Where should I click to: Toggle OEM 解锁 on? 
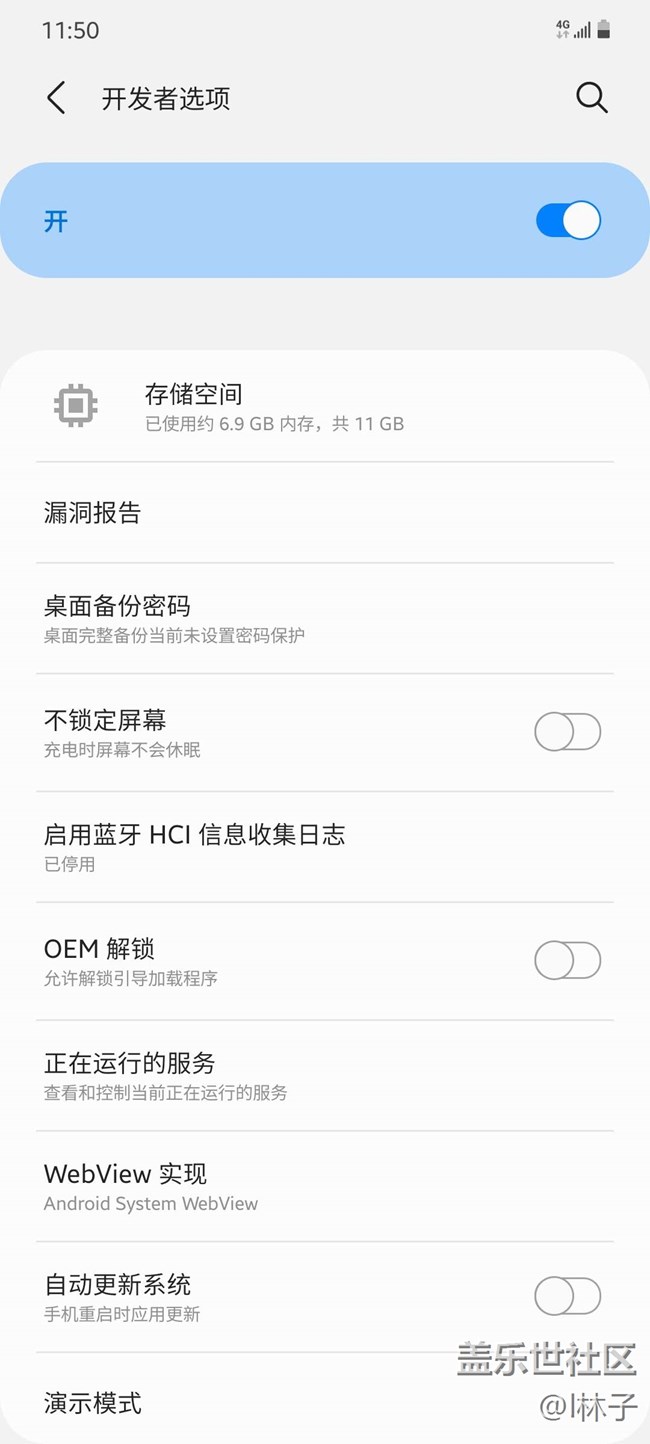[568, 961]
